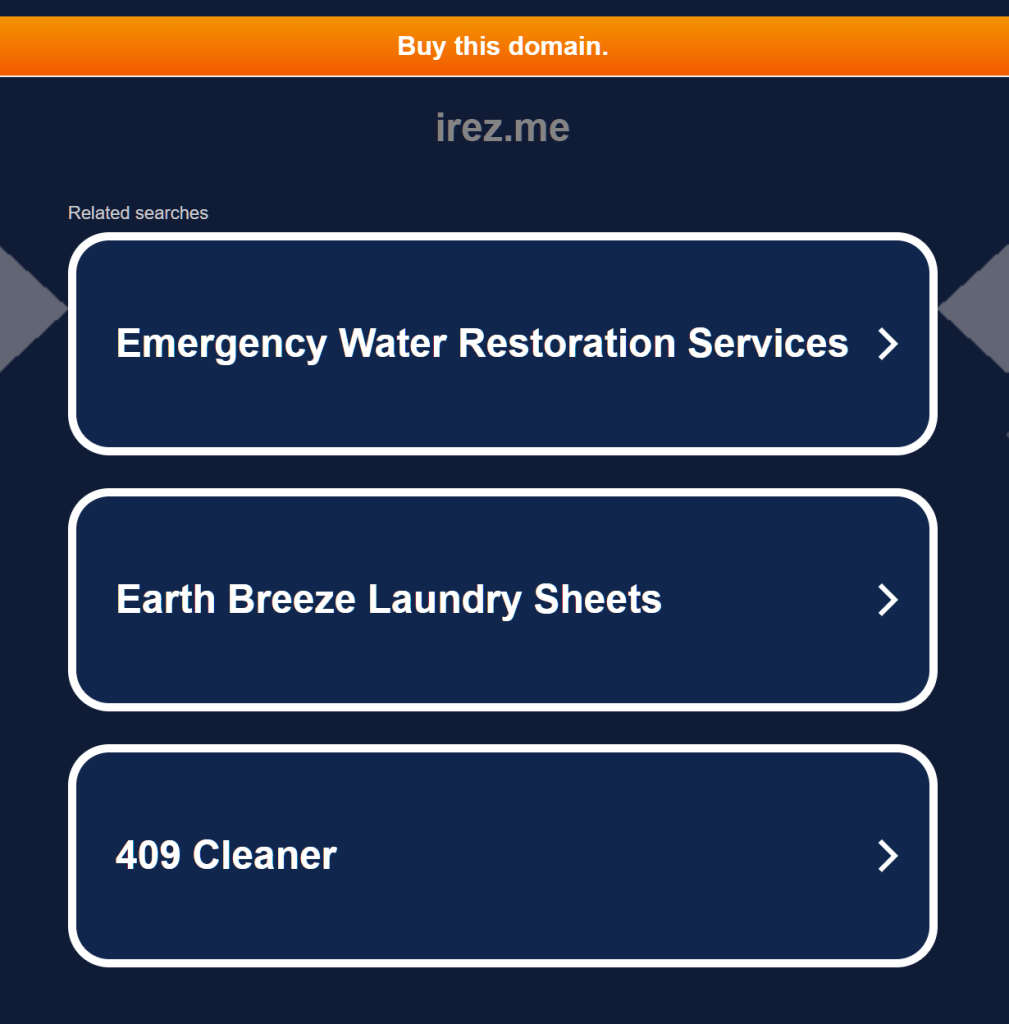
Task: Open Earth Breeze Laundry Sheets search
Action: pos(502,600)
